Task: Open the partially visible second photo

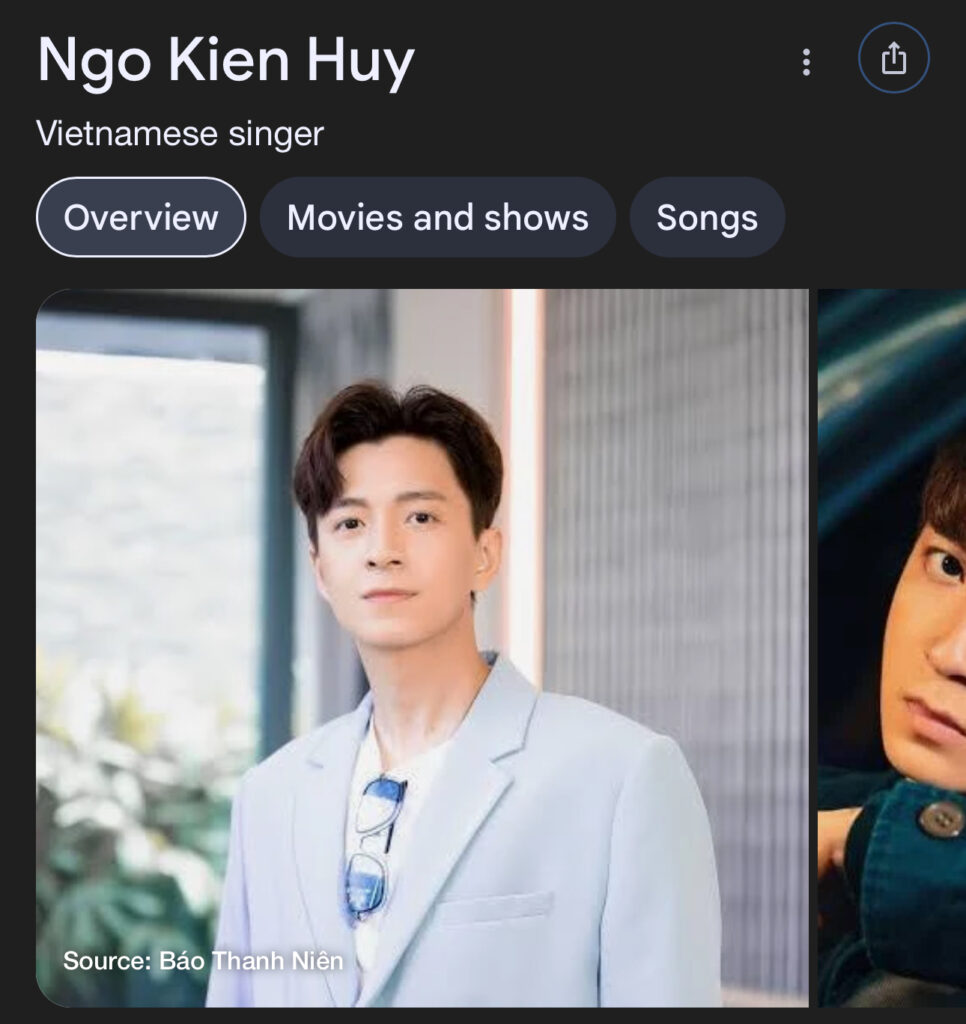Action: tap(892, 647)
